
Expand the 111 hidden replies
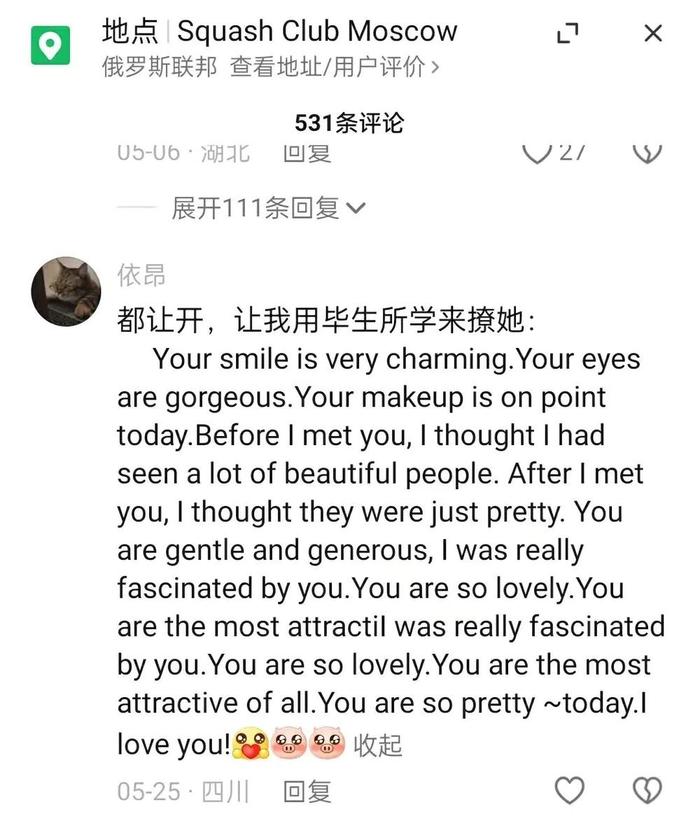tap(268, 208)
